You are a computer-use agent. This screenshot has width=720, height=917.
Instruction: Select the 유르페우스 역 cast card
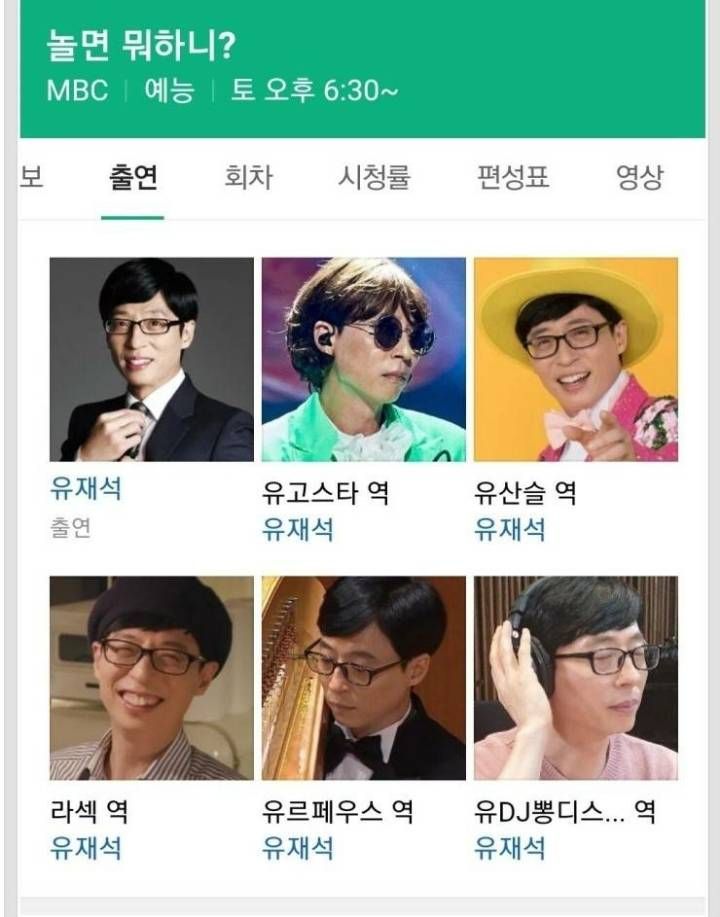pos(364,678)
